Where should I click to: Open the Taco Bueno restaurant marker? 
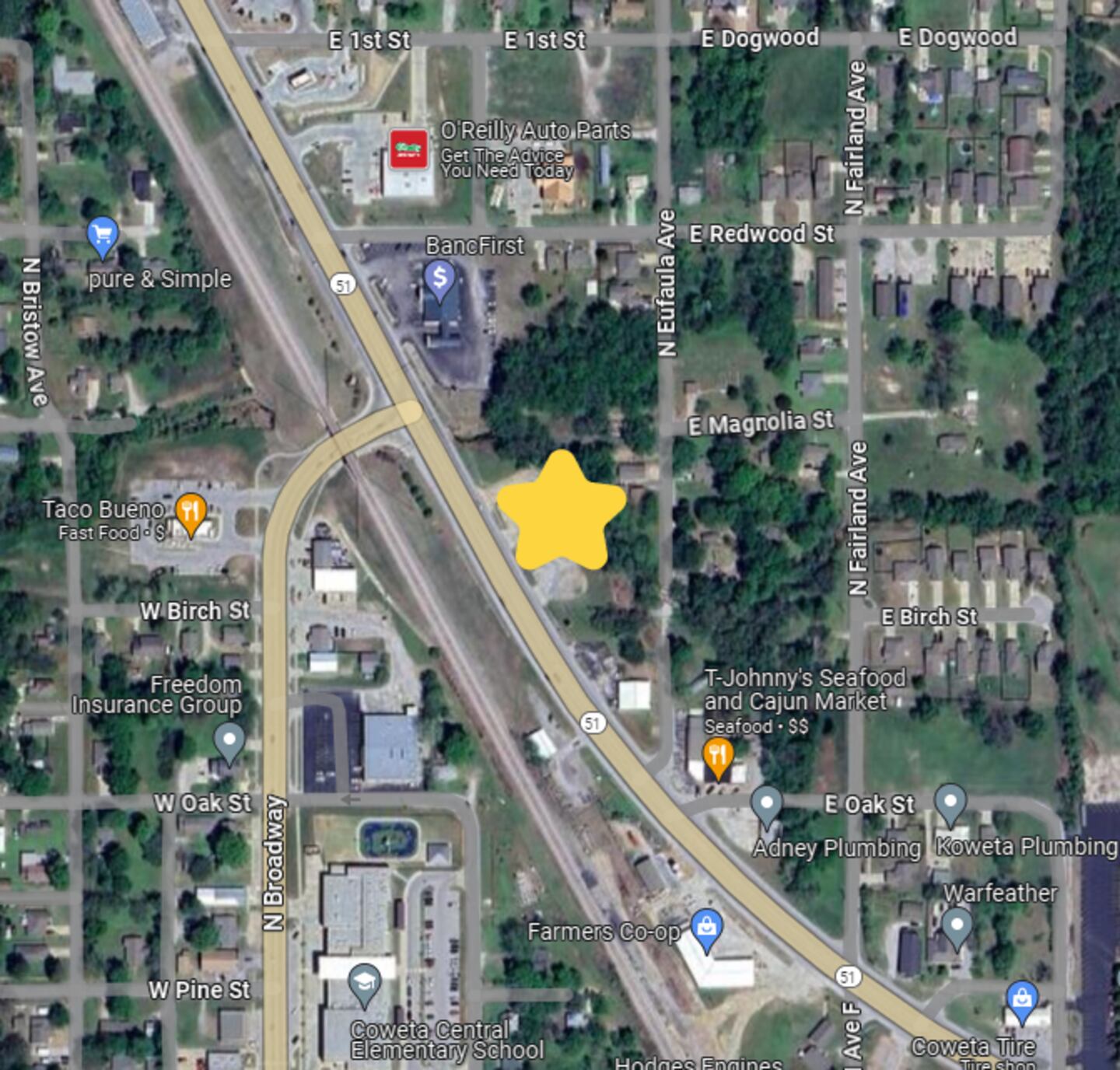tap(191, 512)
